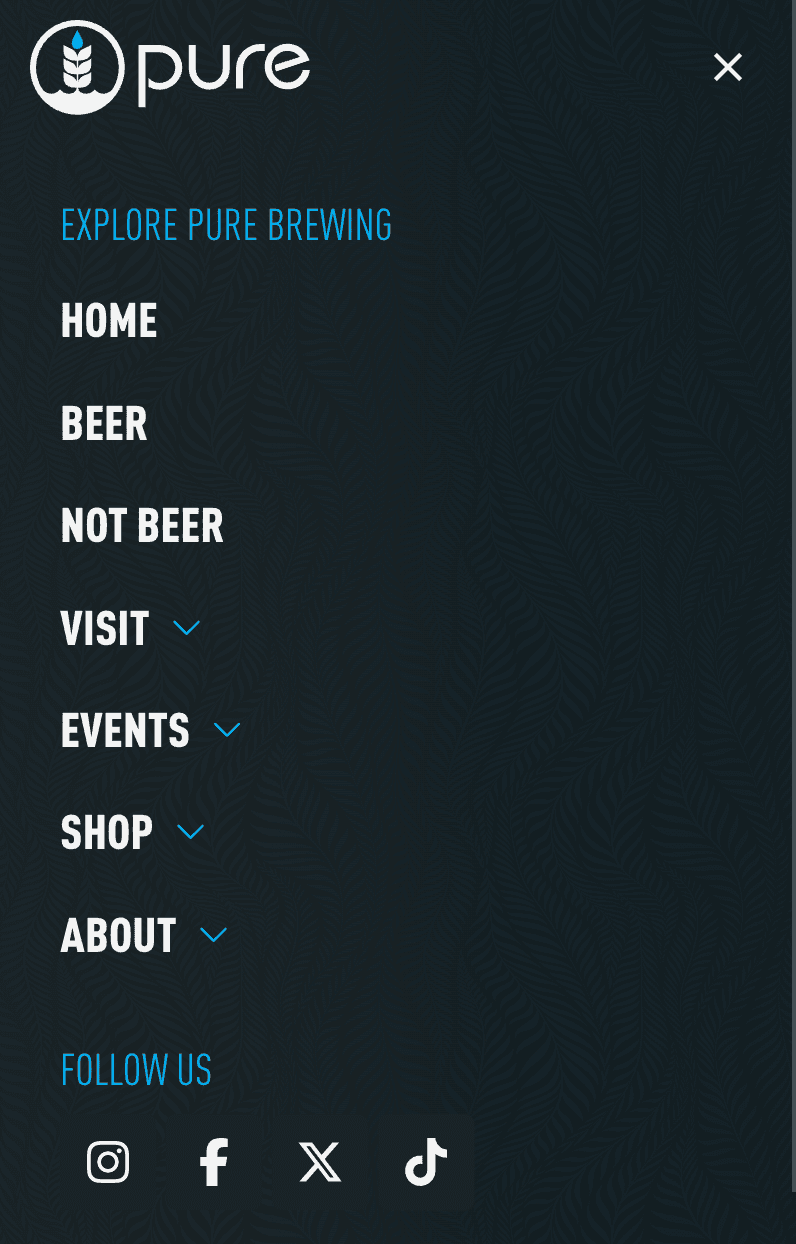Screen dimensions: 796x1244
Task: Select BEER from the navigation menu
Action: (x=103, y=424)
